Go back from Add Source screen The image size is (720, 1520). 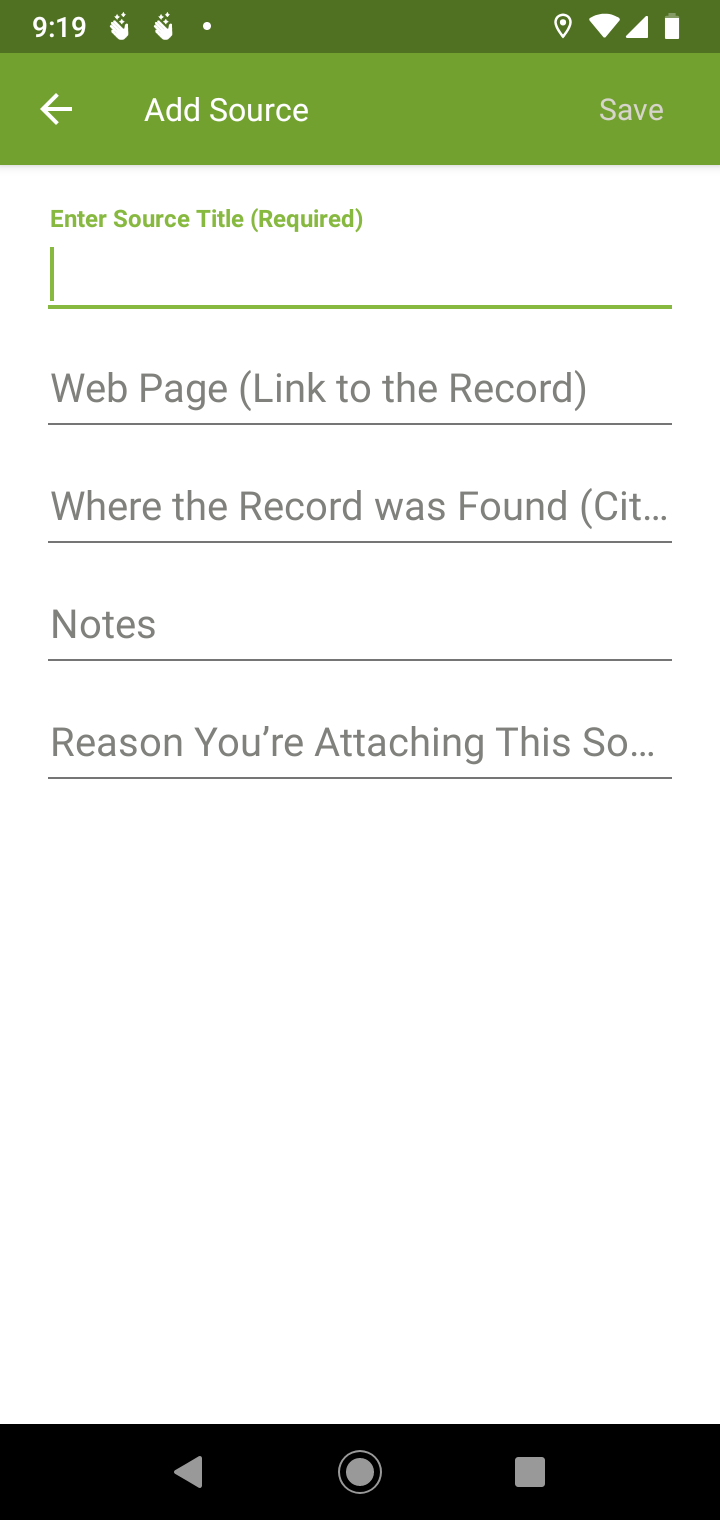pos(56,109)
